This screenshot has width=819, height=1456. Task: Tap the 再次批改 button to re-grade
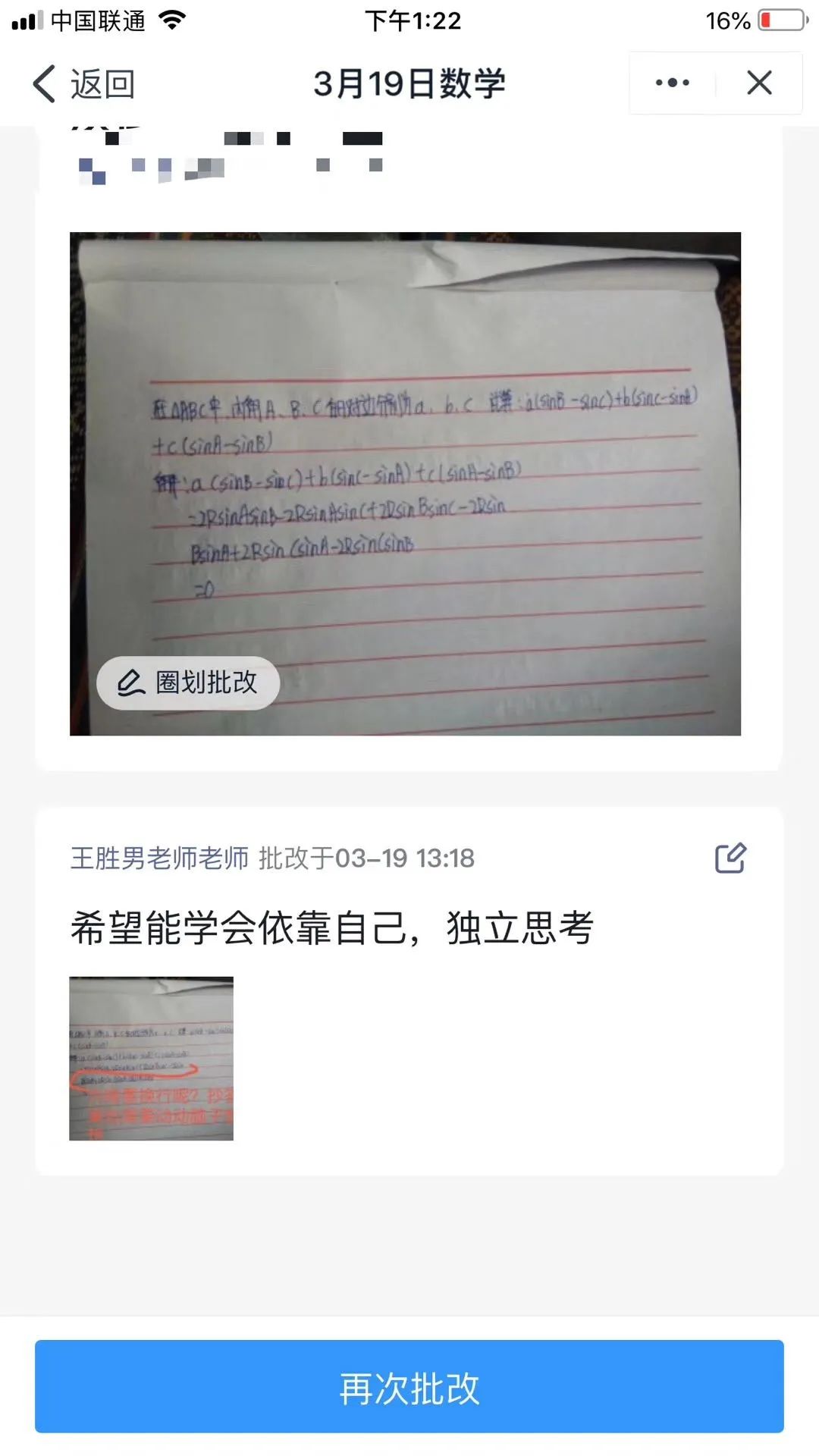click(409, 1387)
